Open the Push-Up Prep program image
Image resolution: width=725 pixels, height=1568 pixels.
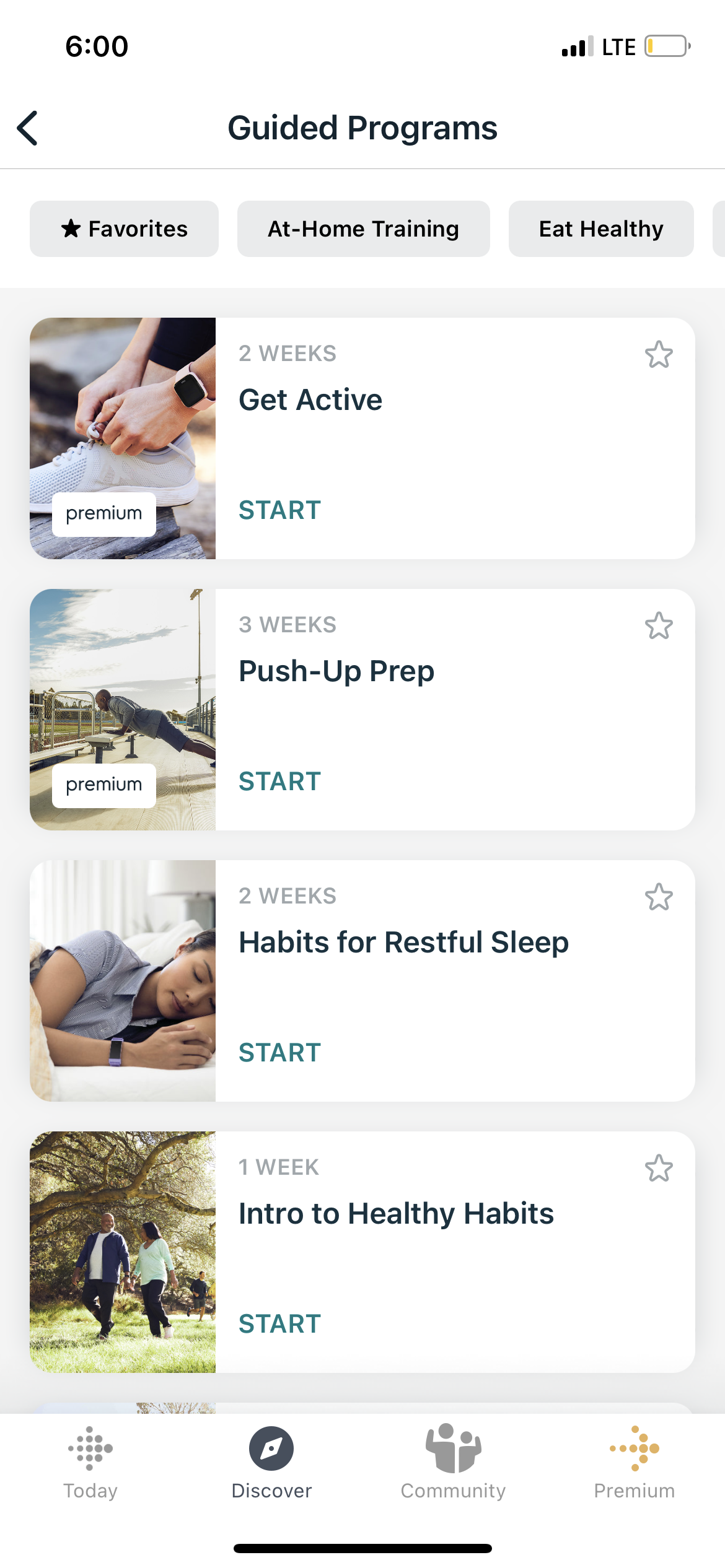tap(123, 709)
